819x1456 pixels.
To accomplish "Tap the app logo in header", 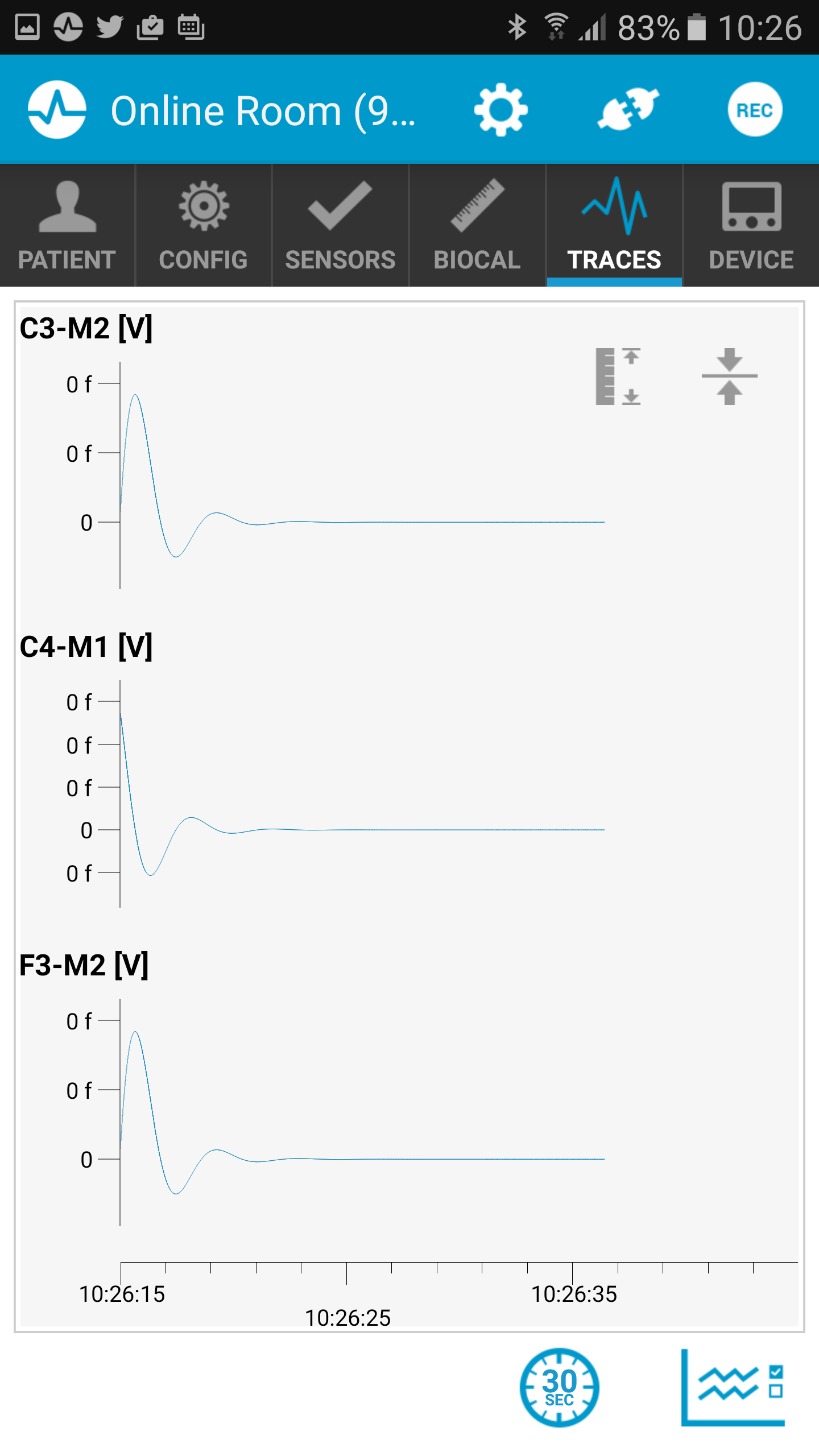I will (x=57, y=109).
